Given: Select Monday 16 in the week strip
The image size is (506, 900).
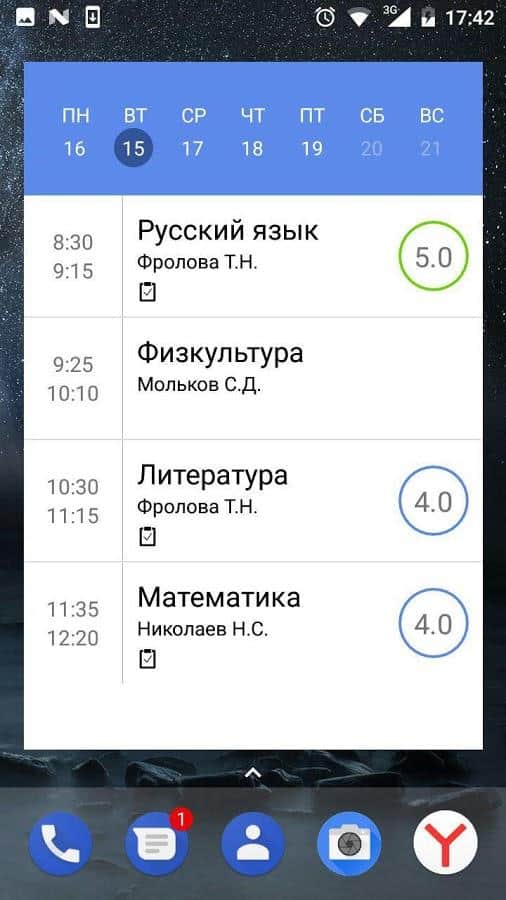Looking at the screenshot, I should (x=75, y=132).
